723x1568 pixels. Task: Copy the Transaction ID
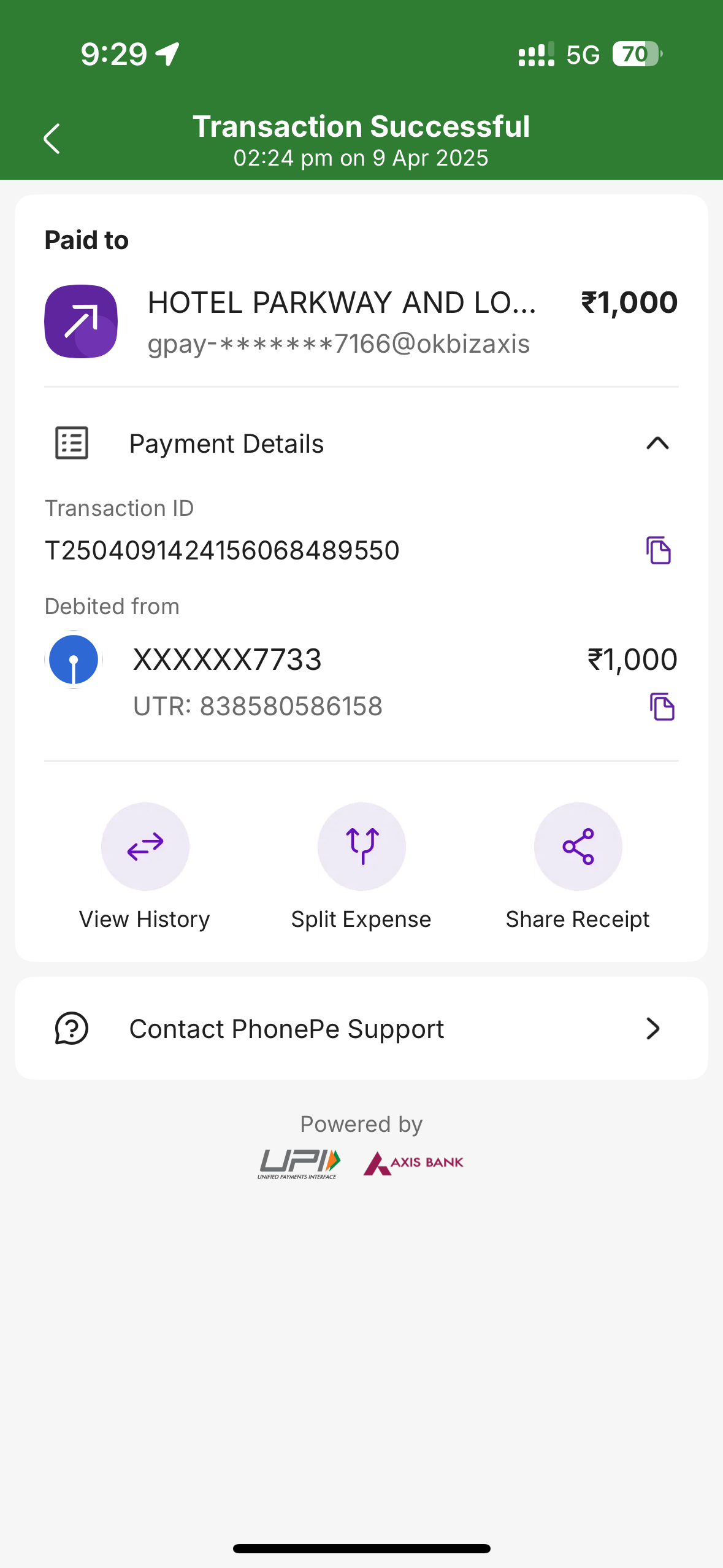[659, 550]
